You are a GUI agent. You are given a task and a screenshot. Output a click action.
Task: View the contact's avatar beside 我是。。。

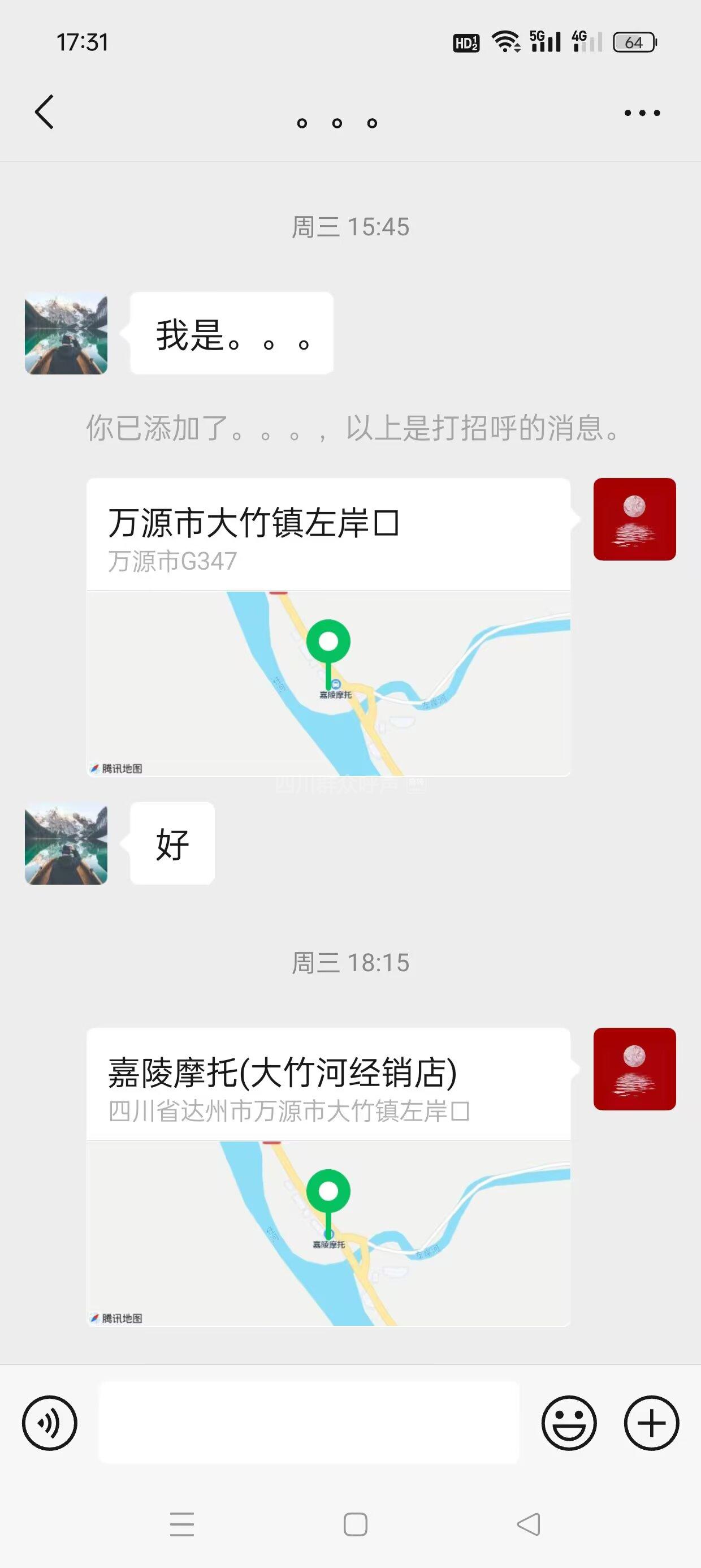pyautogui.click(x=66, y=333)
